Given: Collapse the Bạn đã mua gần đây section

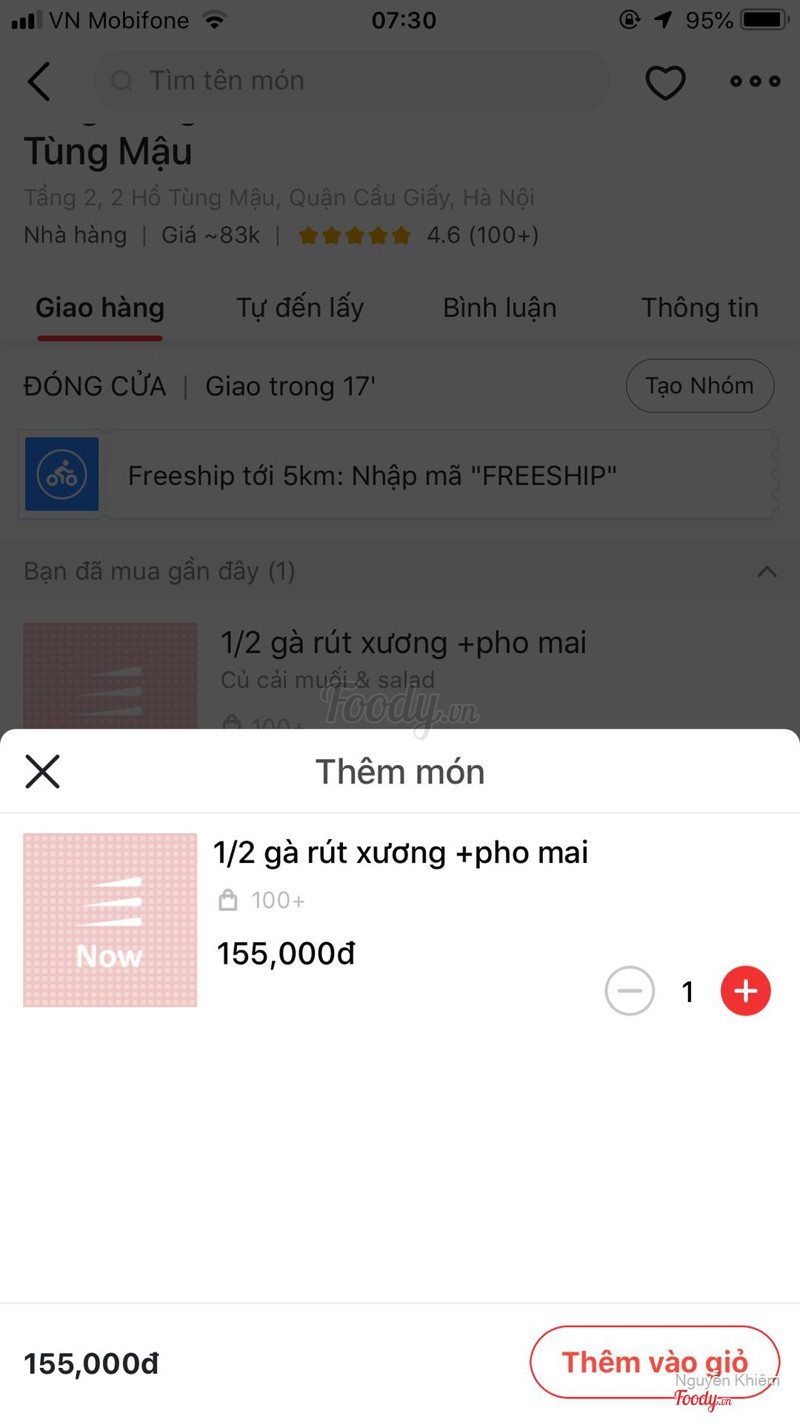Looking at the screenshot, I should 766,572.
